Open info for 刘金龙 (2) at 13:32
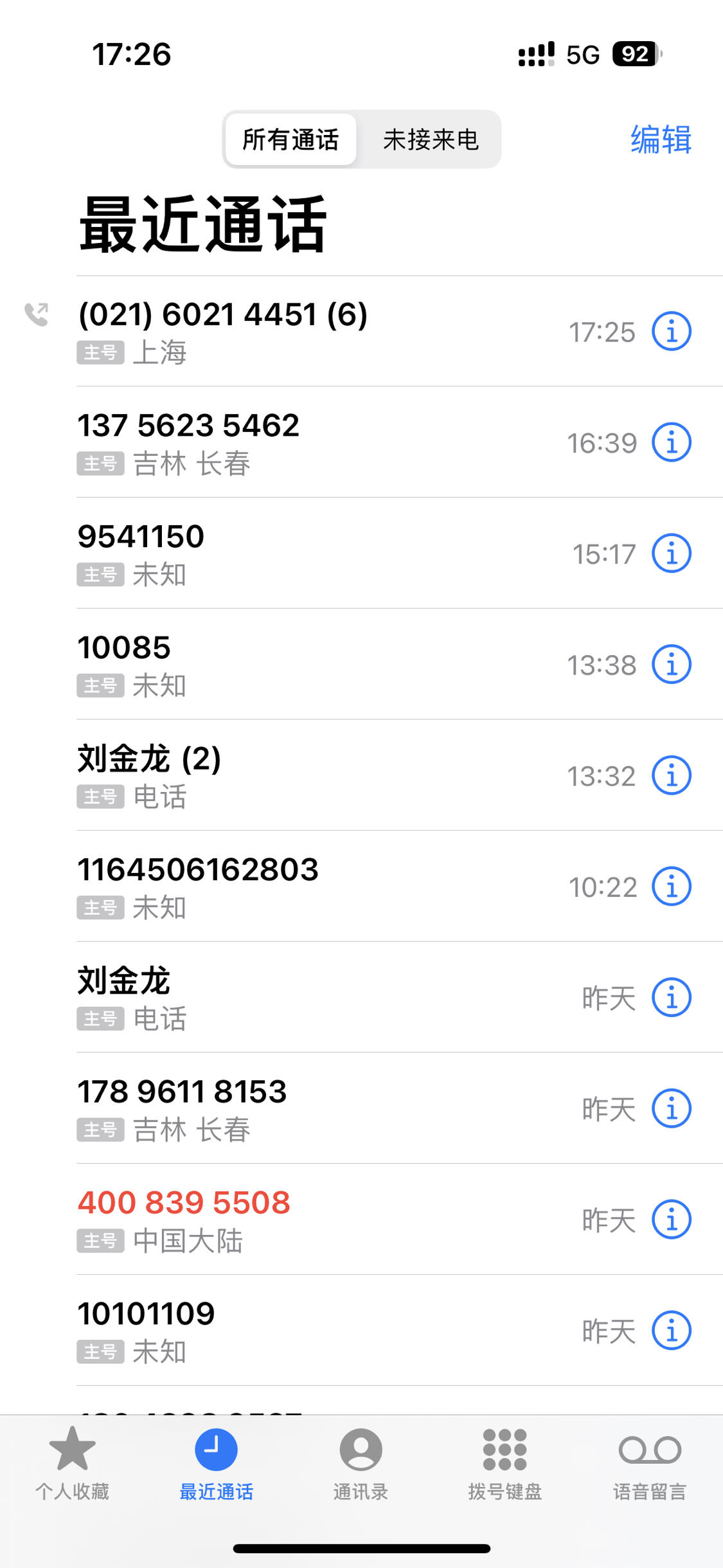Screen dimensions: 723x1568 click(x=672, y=775)
